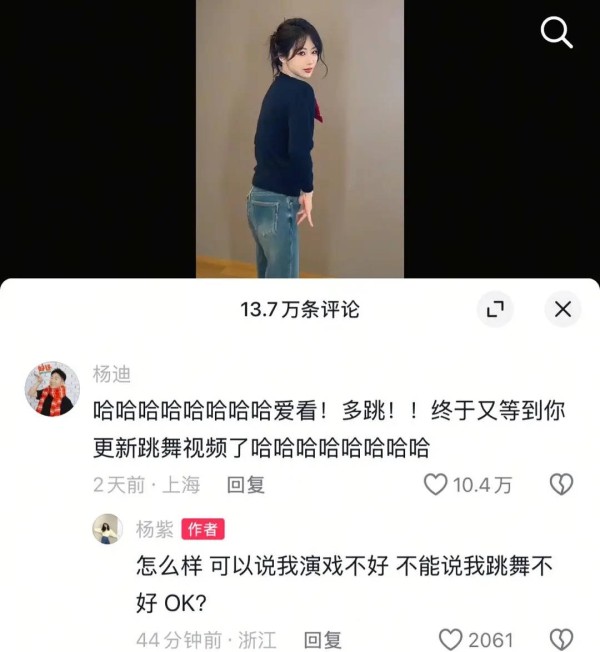Reply to 杨迪's comment

pos(245,485)
